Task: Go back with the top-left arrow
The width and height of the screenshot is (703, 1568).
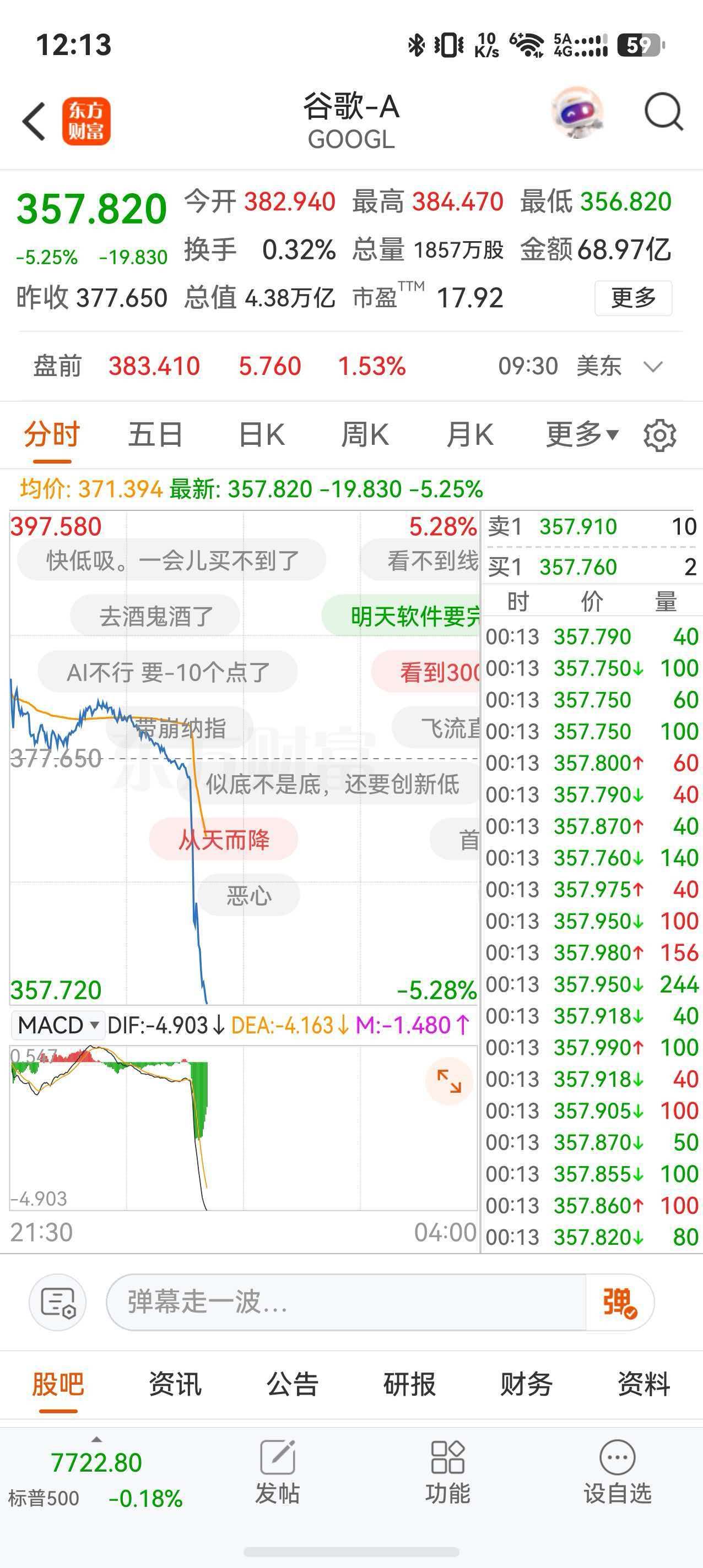Action: (34, 121)
